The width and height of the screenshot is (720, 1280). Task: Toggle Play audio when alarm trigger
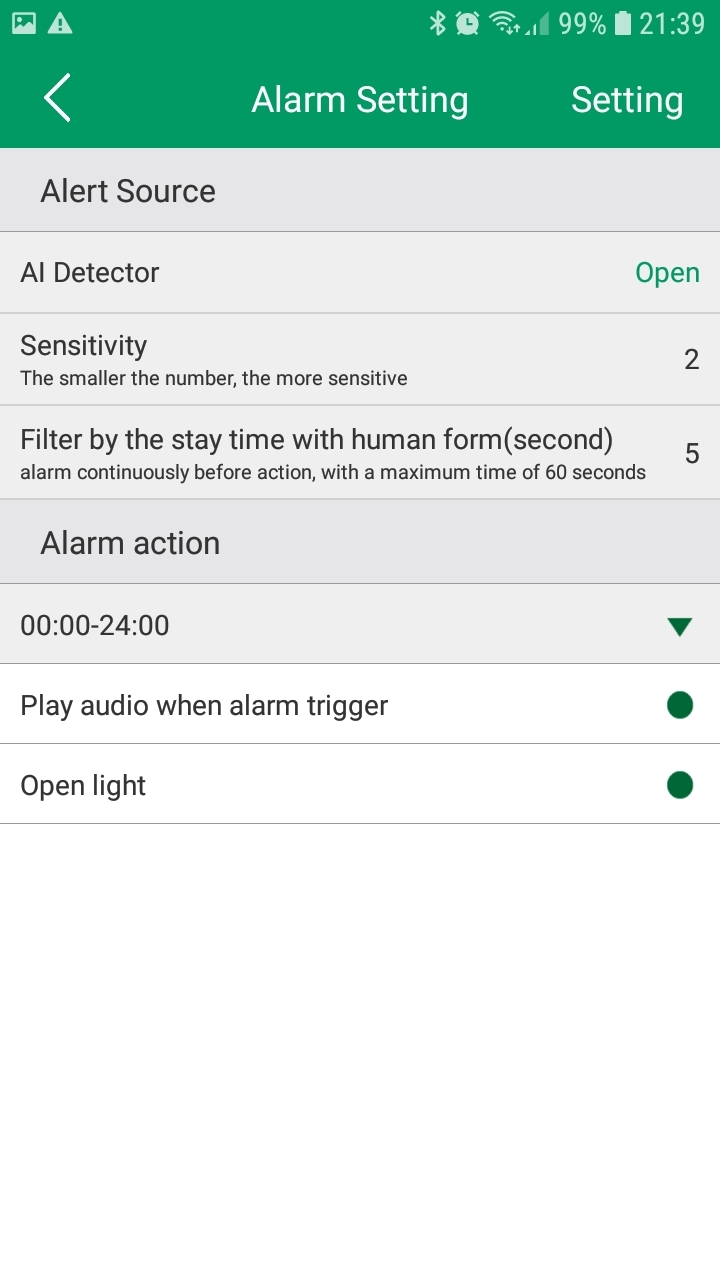pyautogui.click(x=679, y=706)
